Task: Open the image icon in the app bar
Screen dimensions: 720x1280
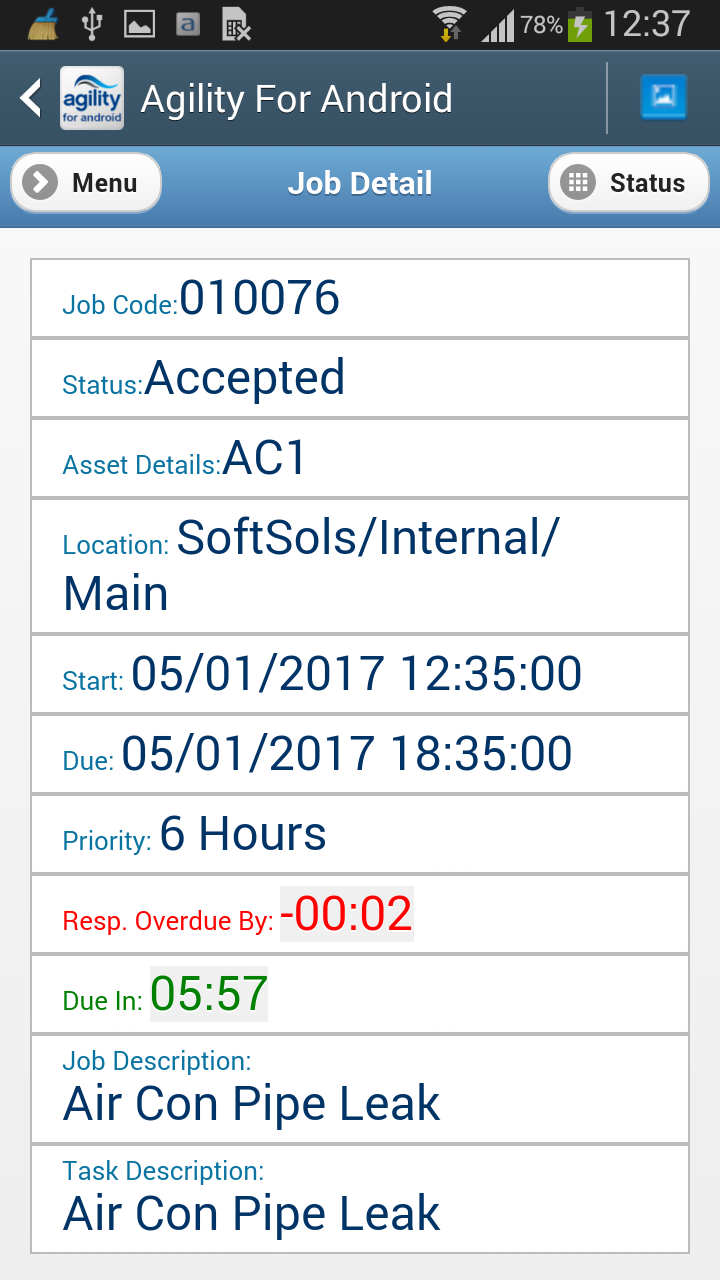Action: 664,98
